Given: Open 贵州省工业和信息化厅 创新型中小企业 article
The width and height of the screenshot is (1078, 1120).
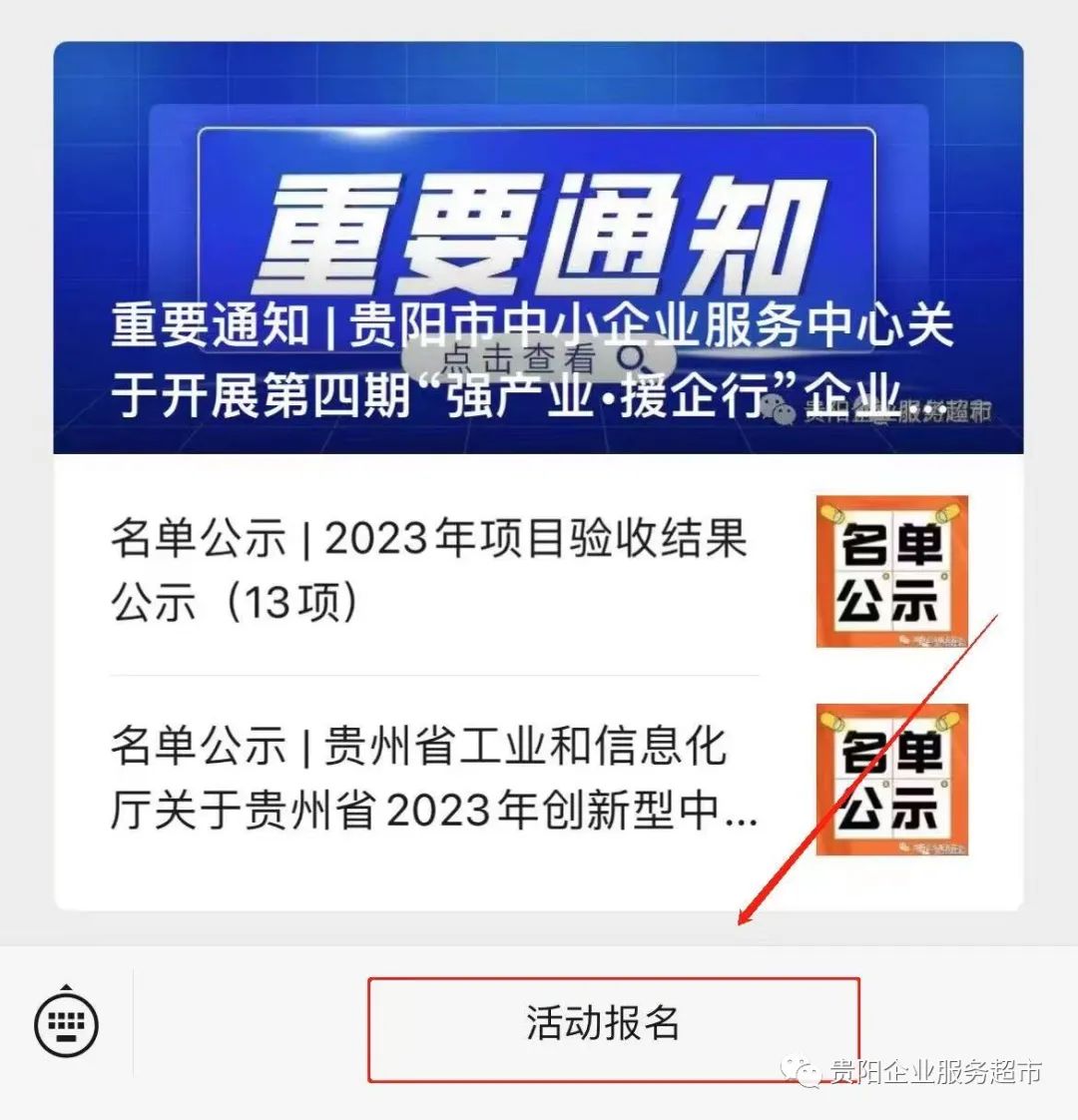Looking at the screenshot, I should [434, 779].
